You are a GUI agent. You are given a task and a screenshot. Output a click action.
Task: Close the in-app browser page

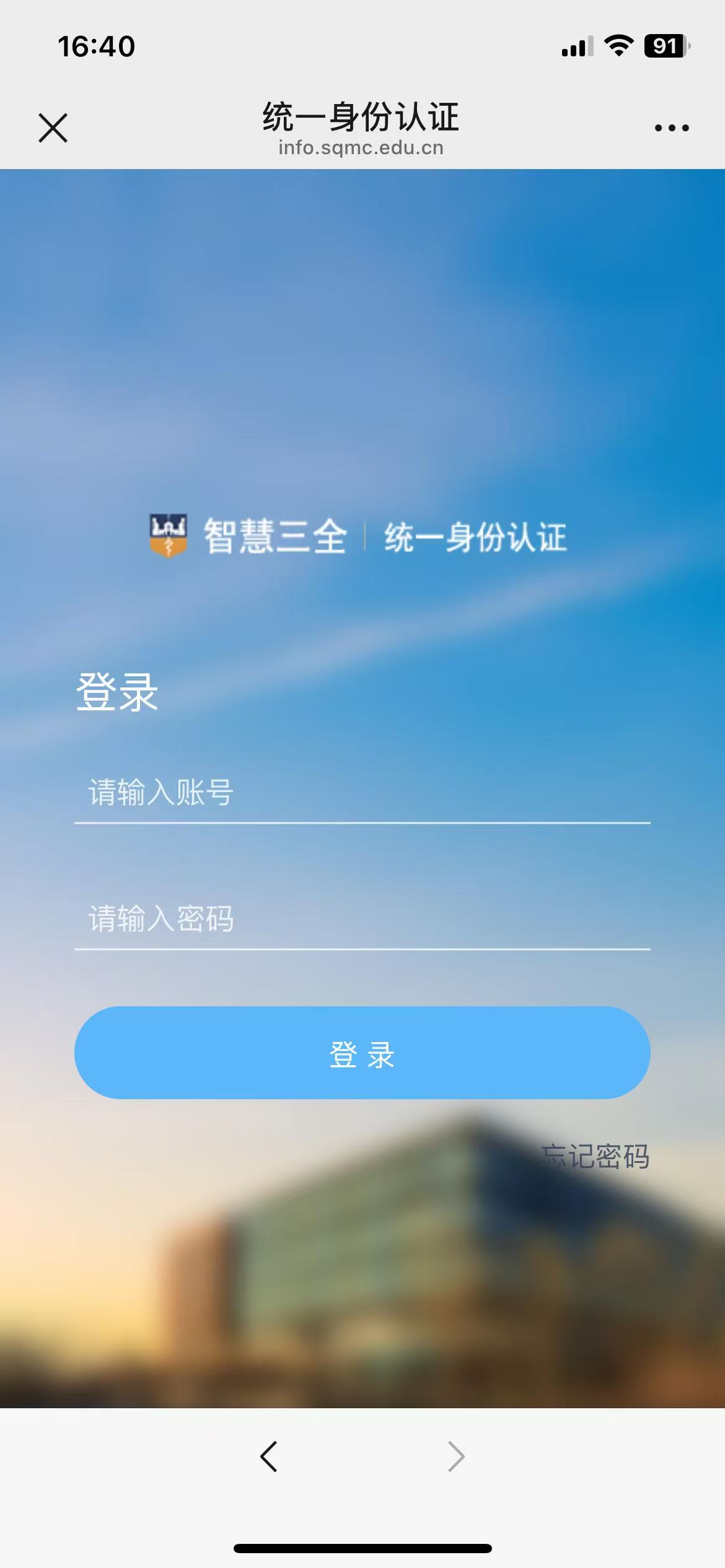coord(53,128)
